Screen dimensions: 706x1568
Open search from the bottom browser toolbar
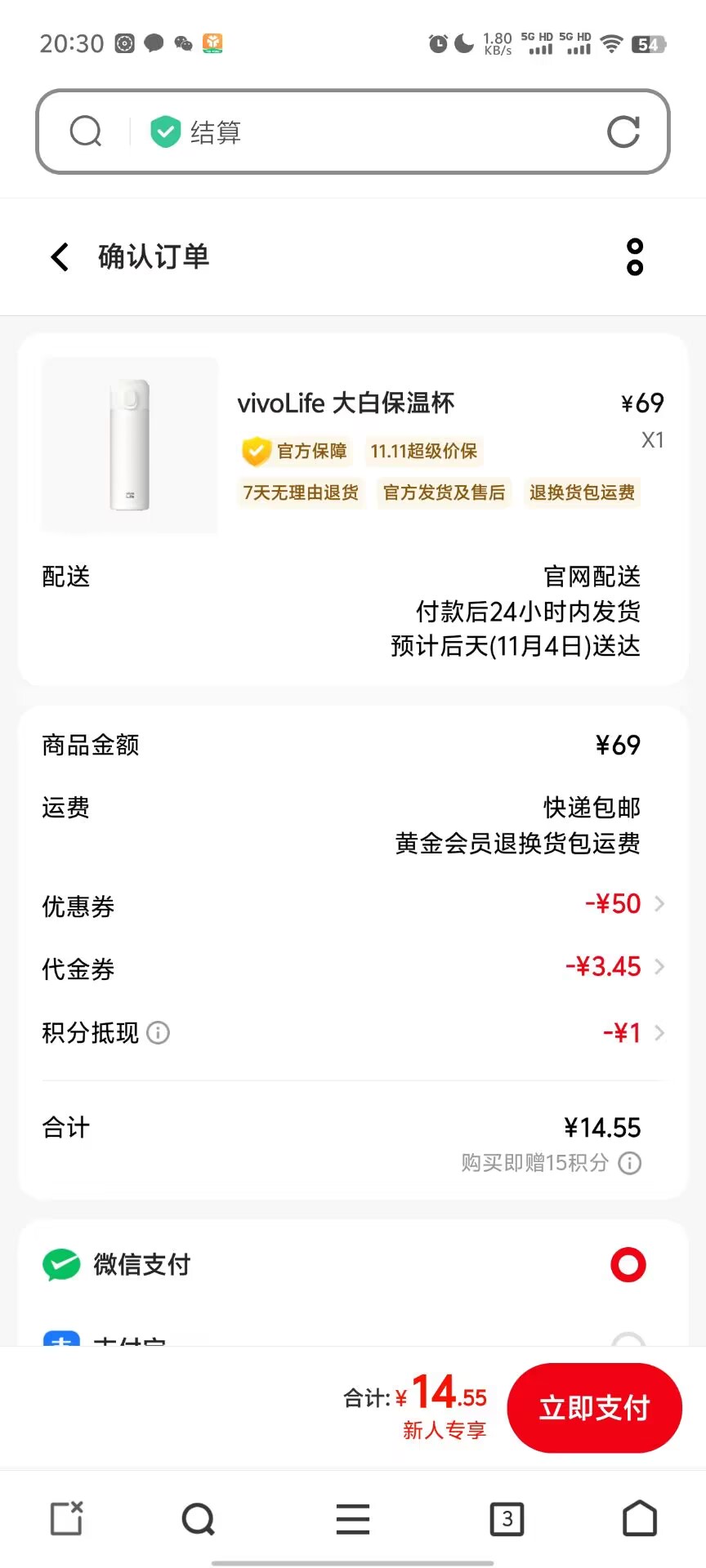point(199,1519)
